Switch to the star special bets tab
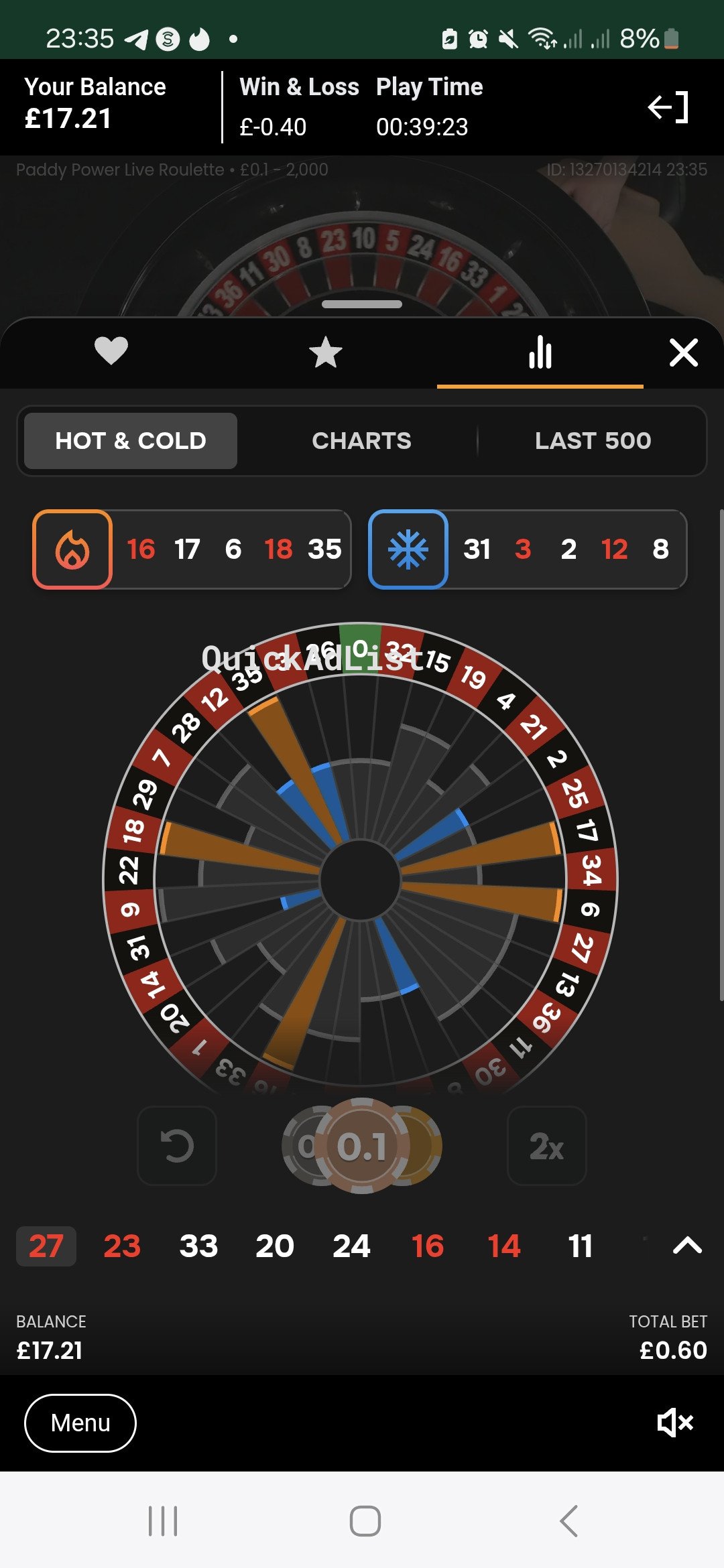 click(x=326, y=352)
